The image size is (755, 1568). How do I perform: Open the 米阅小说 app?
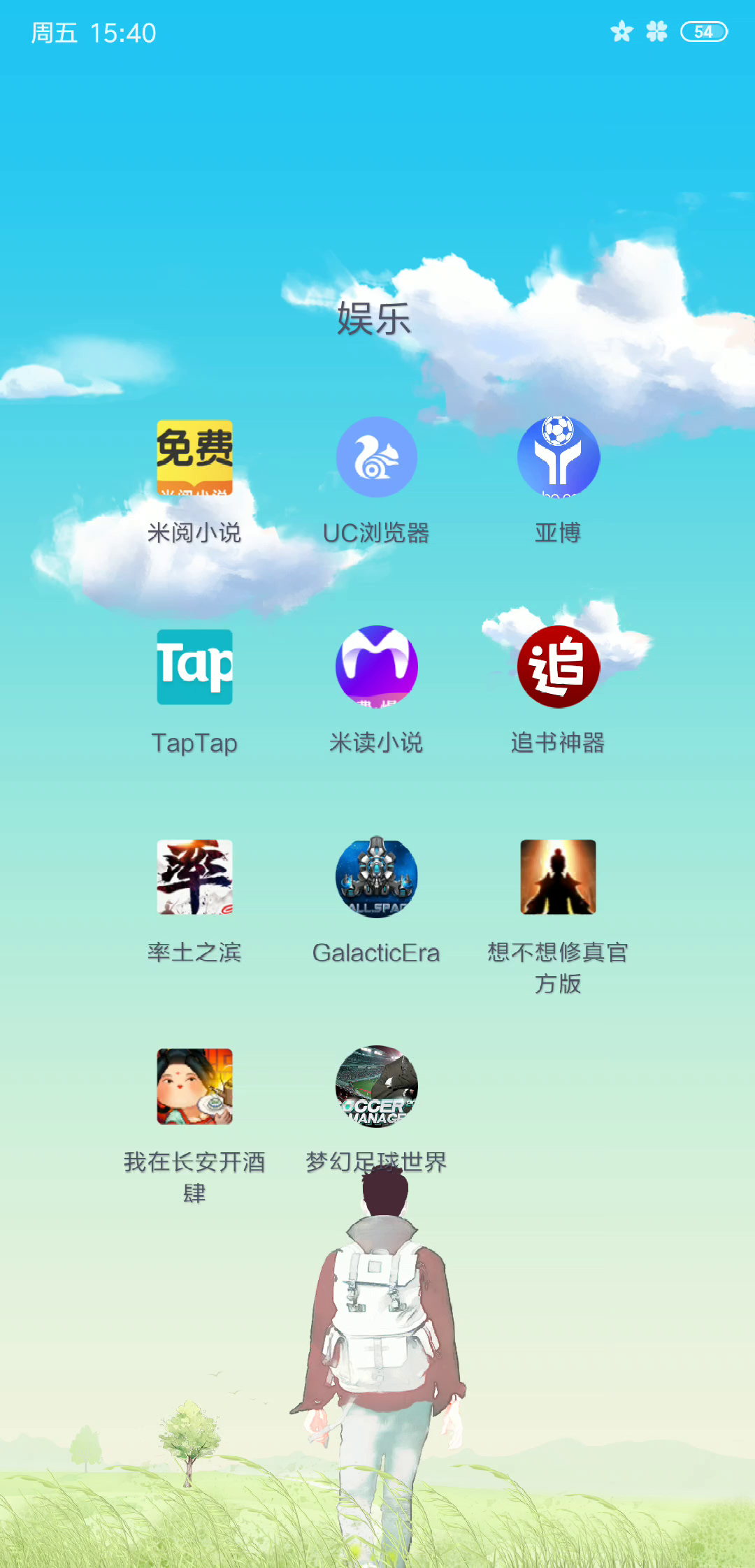pos(194,458)
